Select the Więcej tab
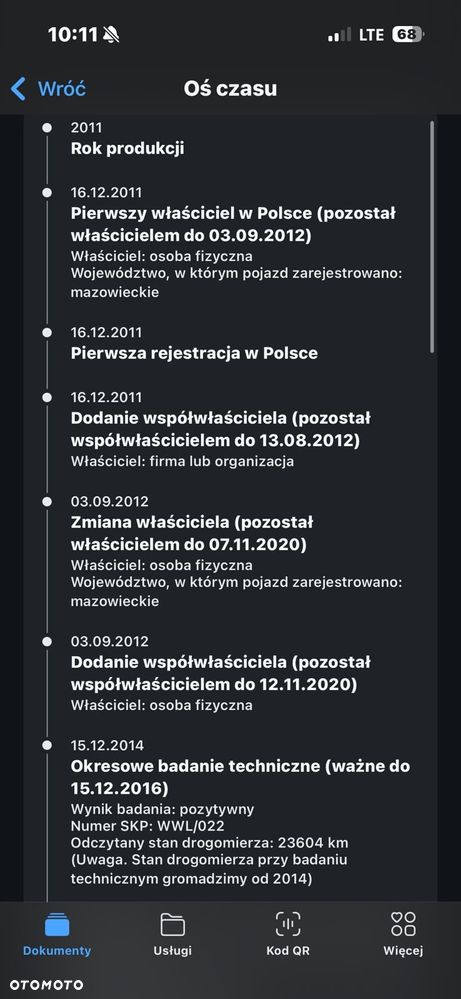 point(403,934)
